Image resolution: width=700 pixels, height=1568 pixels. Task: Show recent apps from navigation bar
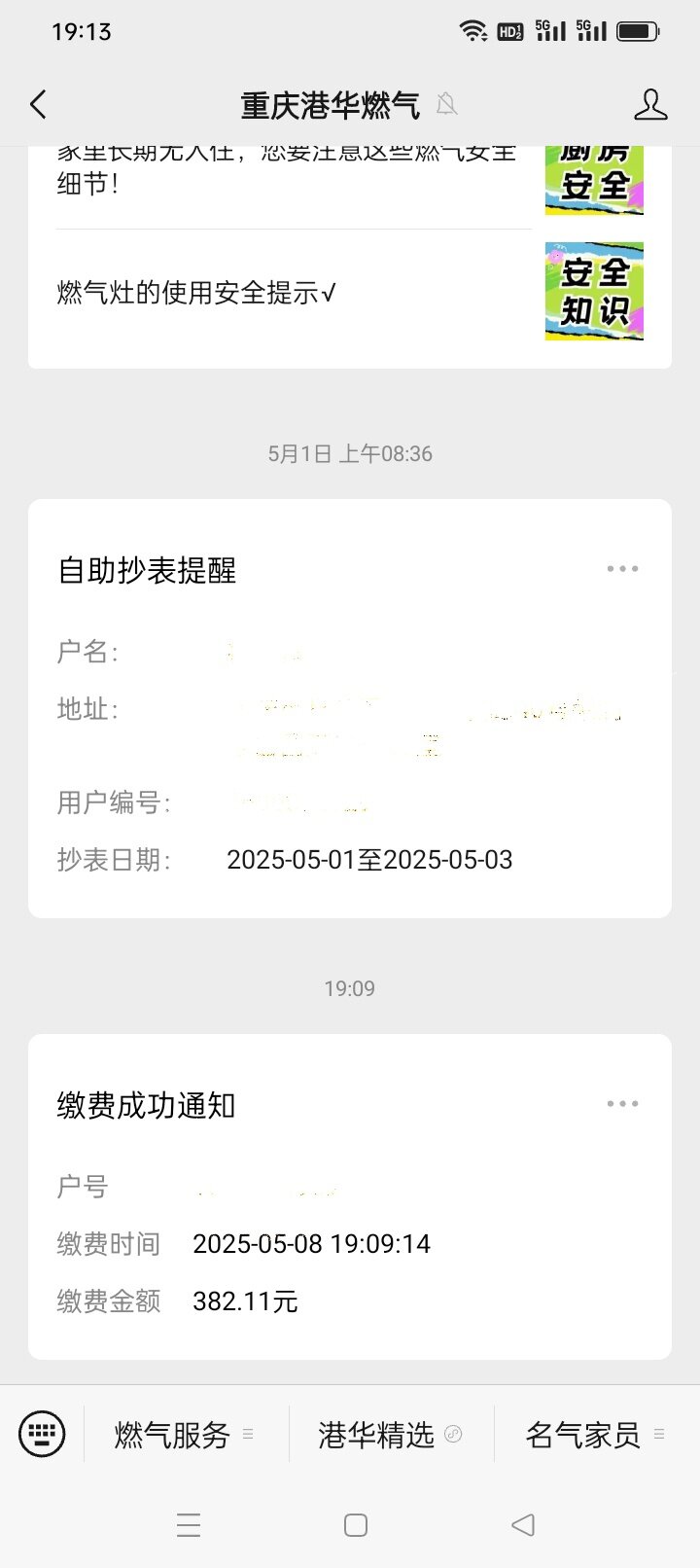coord(189,1524)
